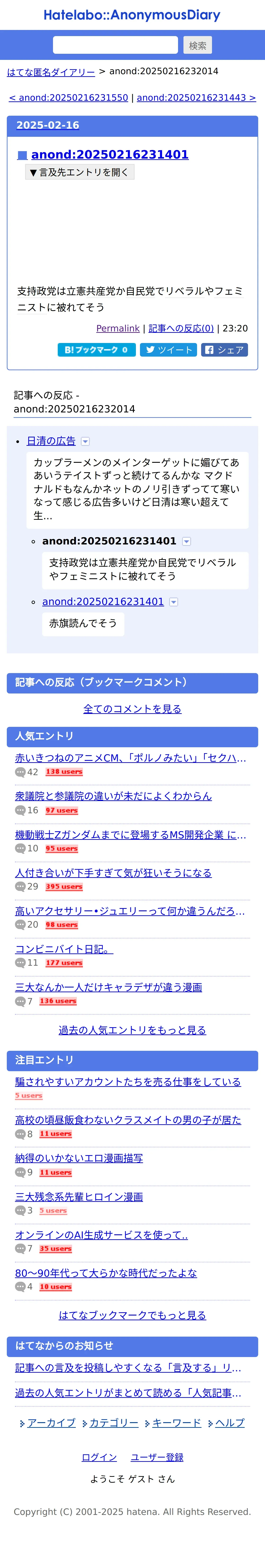Open the ログイン link
This screenshot has width=265, height=1568.
99,1457
